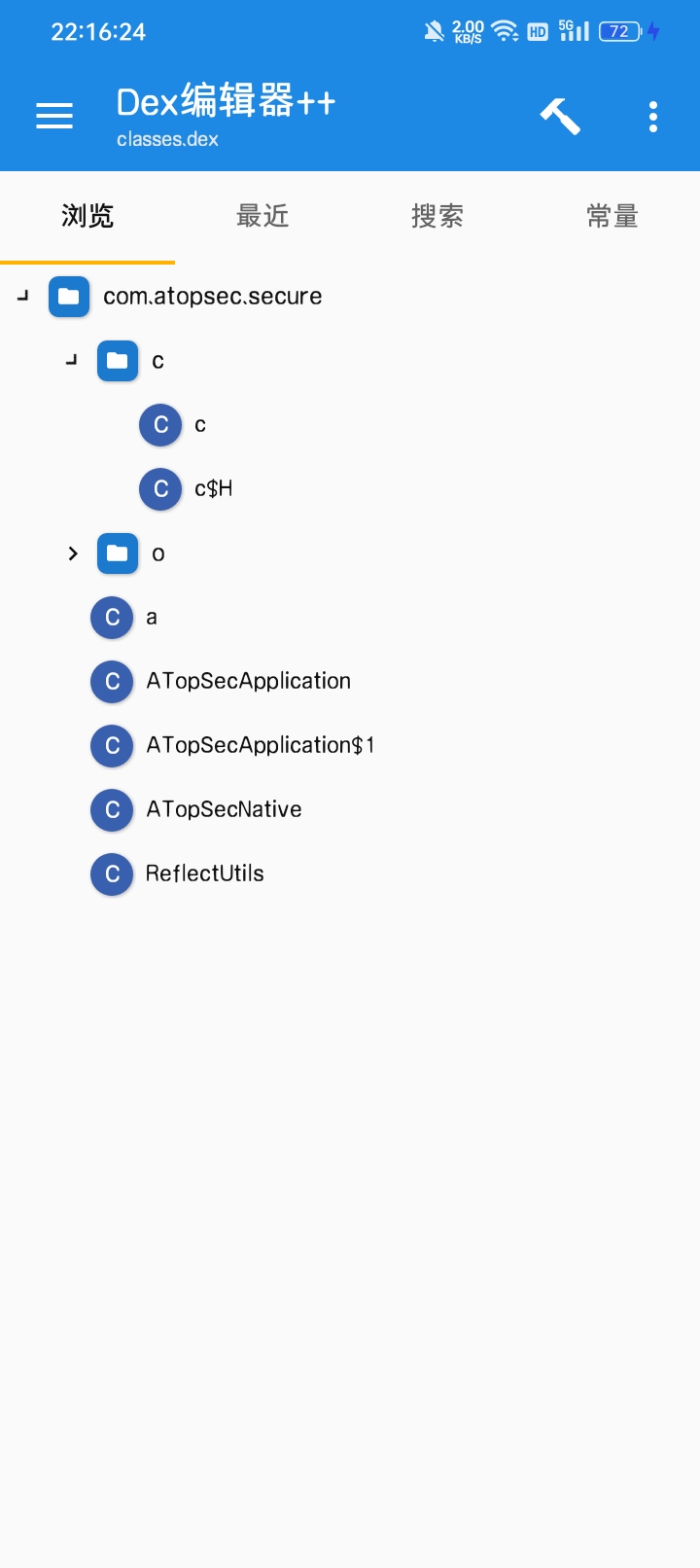This screenshot has height=1568, width=700.
Task: Switch to the 最近 tab
Action: pos(262,216)
